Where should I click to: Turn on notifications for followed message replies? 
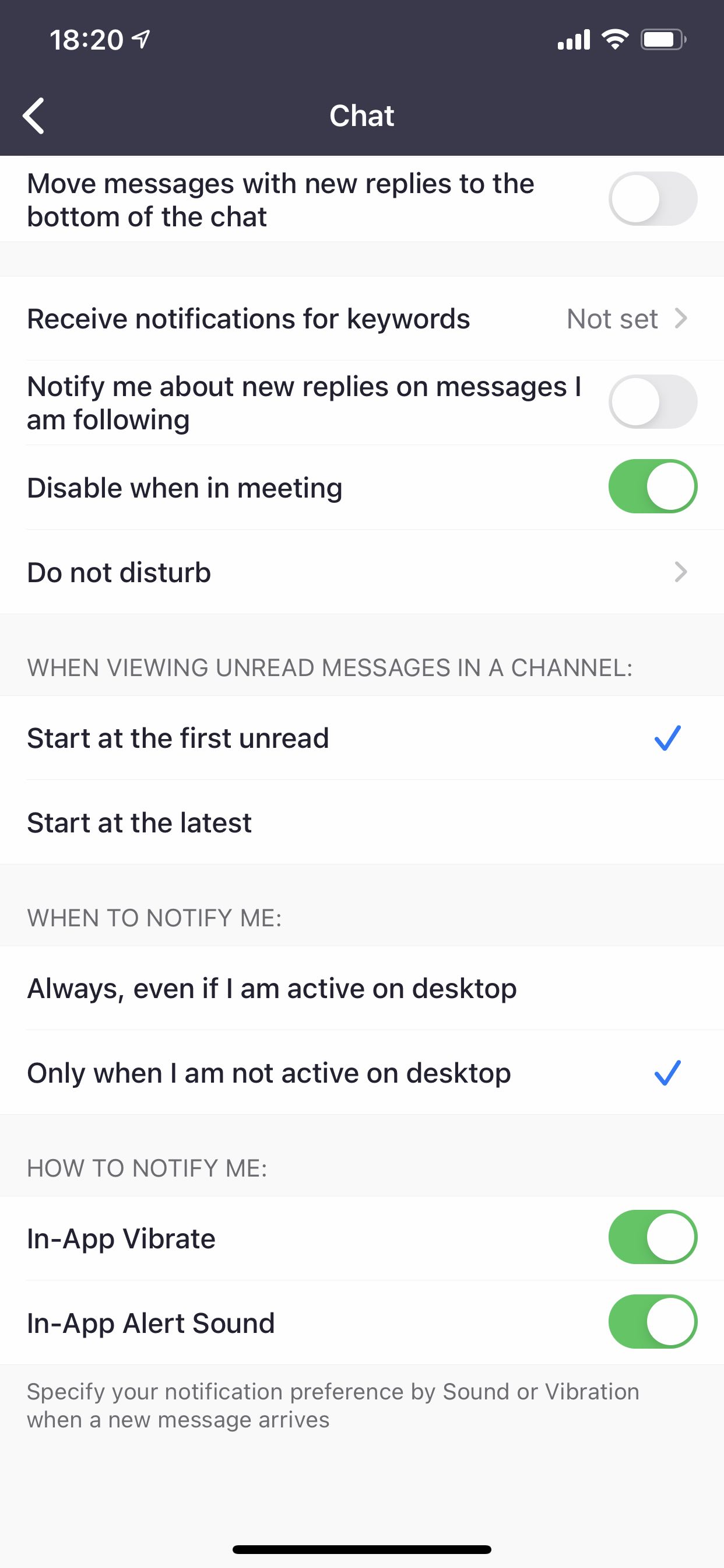point(652,402)
